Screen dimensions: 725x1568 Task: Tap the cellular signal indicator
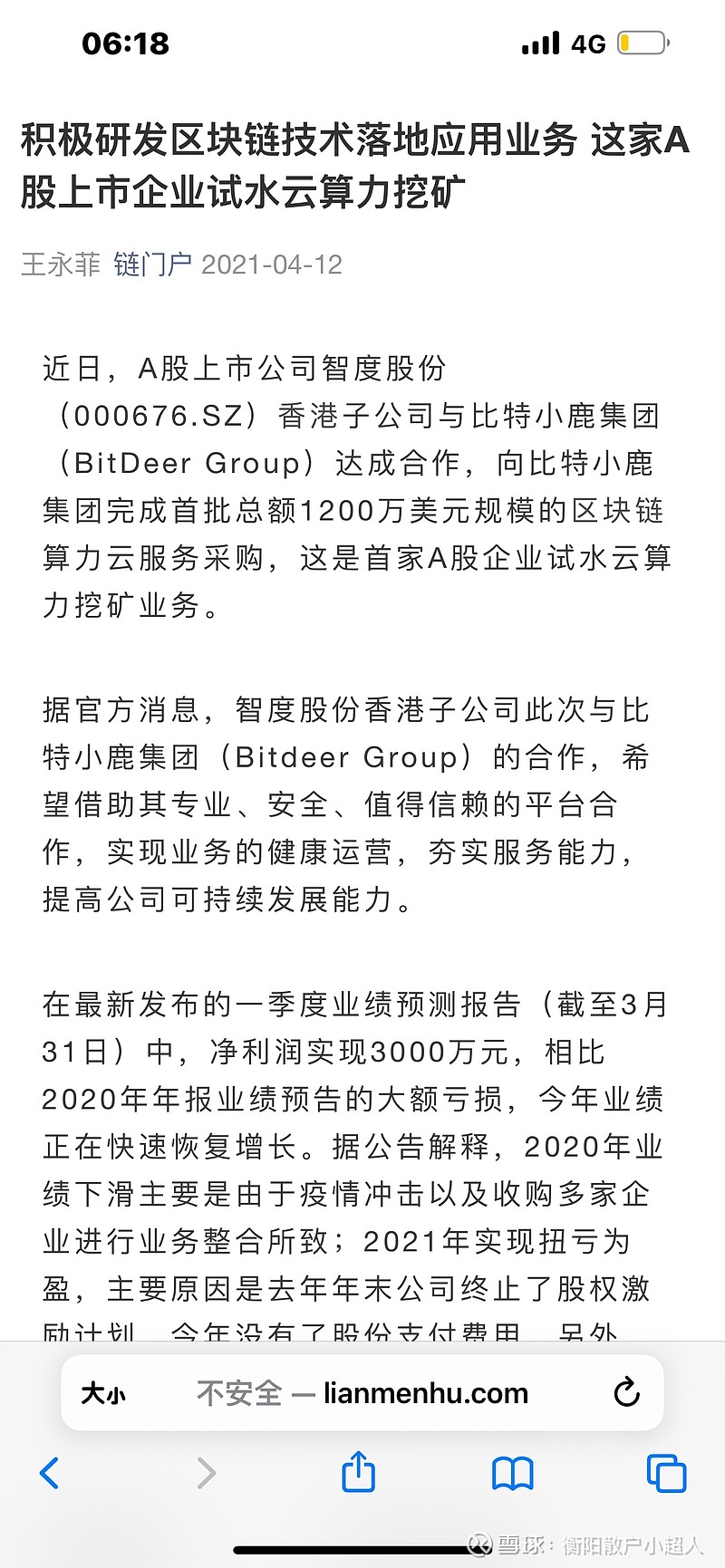click(x=538, y=42)
